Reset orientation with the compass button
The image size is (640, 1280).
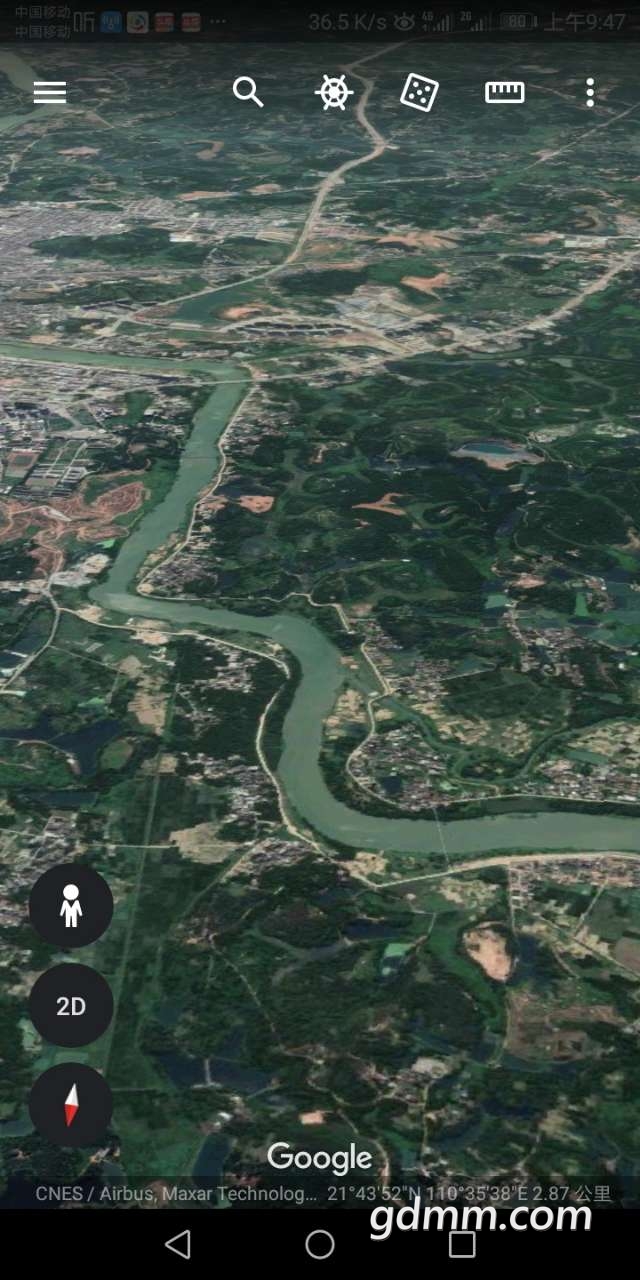click(x=71, y=1105)
